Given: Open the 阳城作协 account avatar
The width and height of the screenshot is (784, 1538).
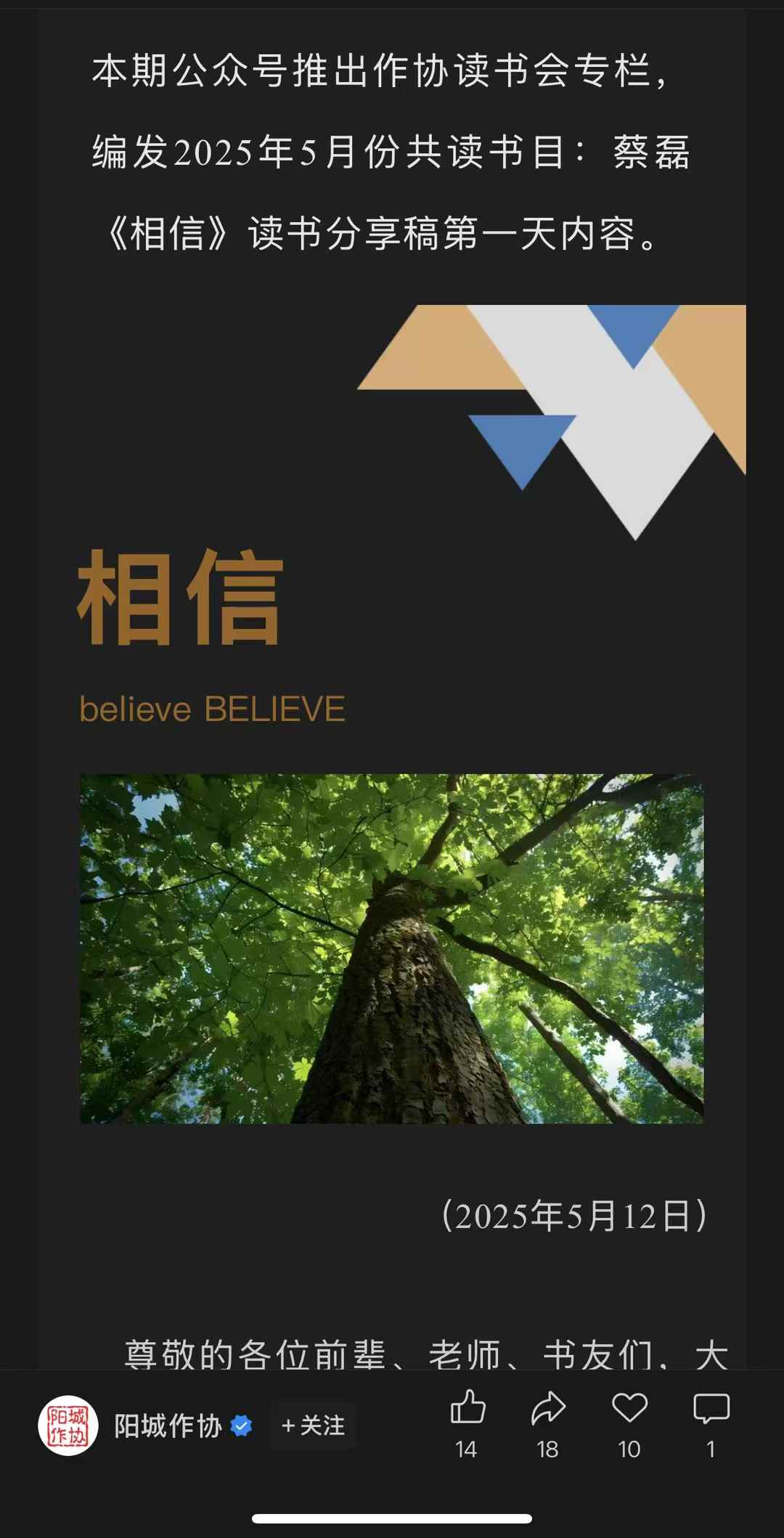Looking at the screenshot, I should tap(68, 1425).
